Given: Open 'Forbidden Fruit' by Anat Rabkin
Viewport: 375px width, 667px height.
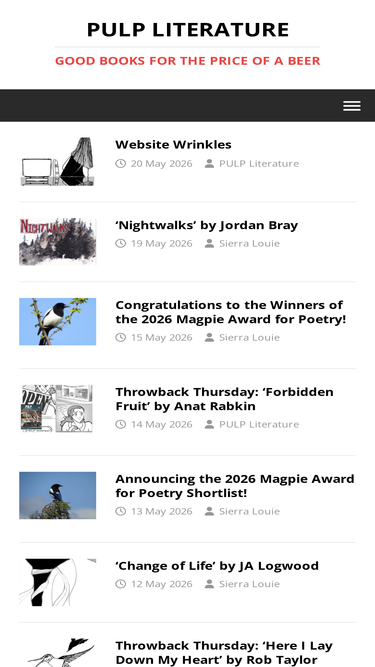Looking at the screenshot, I should pyautogui.click(x=224, y=399).
